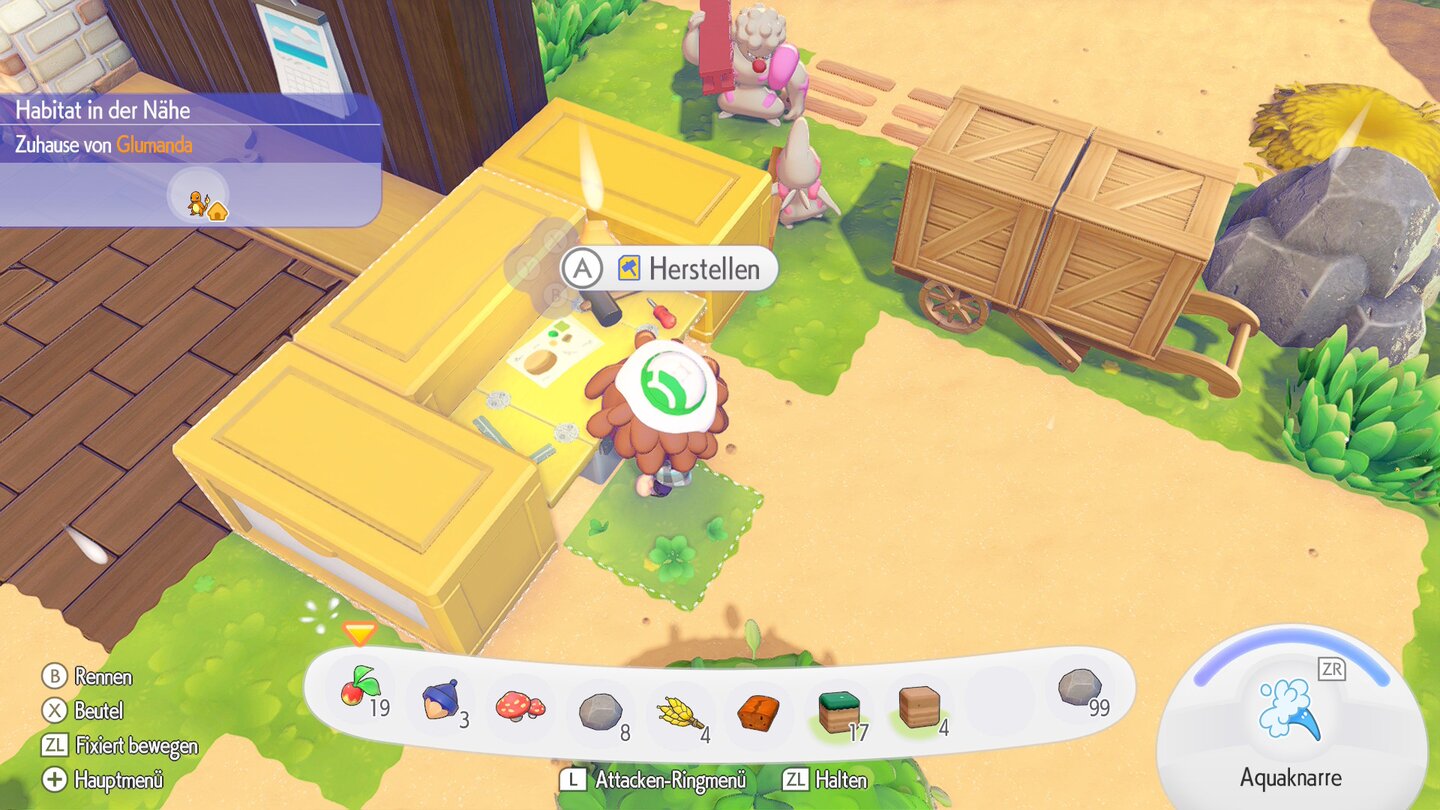Tap the Herstellen crafting prompt

[x=669, y=268]
